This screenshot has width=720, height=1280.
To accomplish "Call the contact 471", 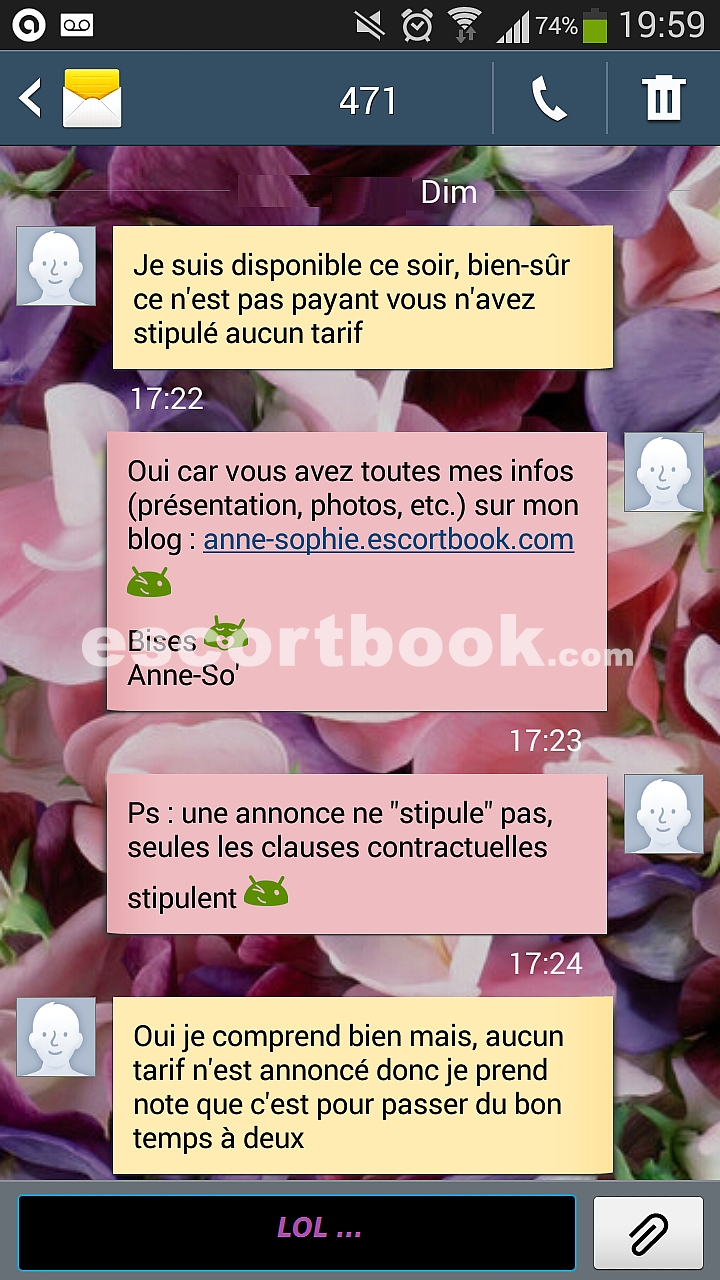I will (x=549, y=99).
